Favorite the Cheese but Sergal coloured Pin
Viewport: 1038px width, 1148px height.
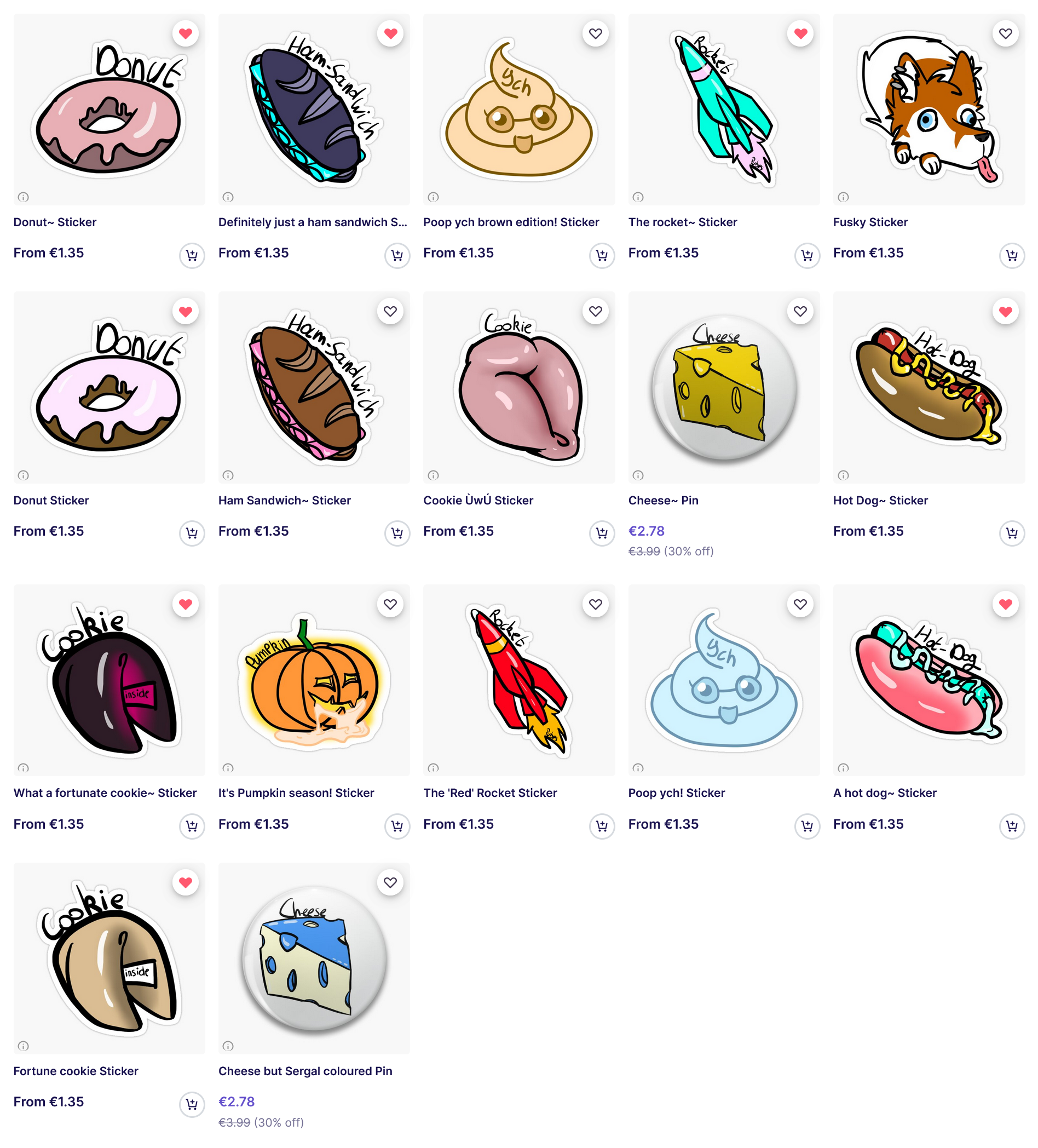(x=390, y=883)
